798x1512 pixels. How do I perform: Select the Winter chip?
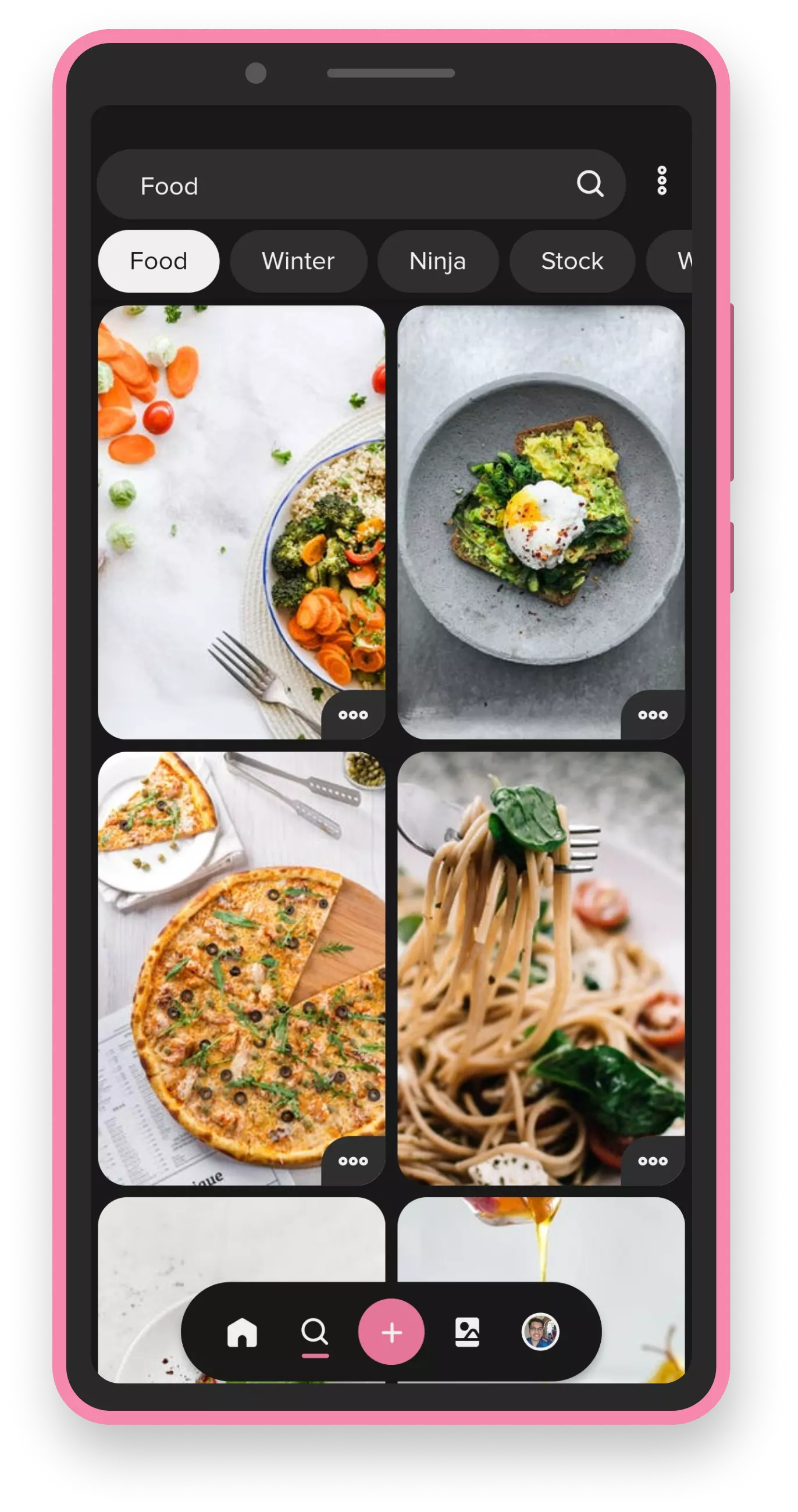298,261
